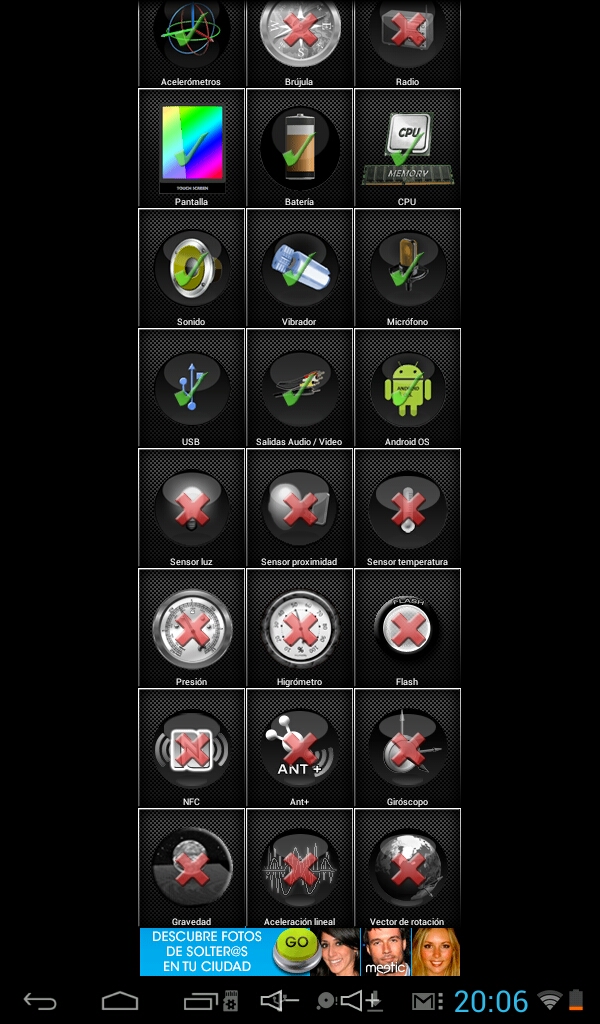Tap the CPU memory tile

(x=407, y=148)
